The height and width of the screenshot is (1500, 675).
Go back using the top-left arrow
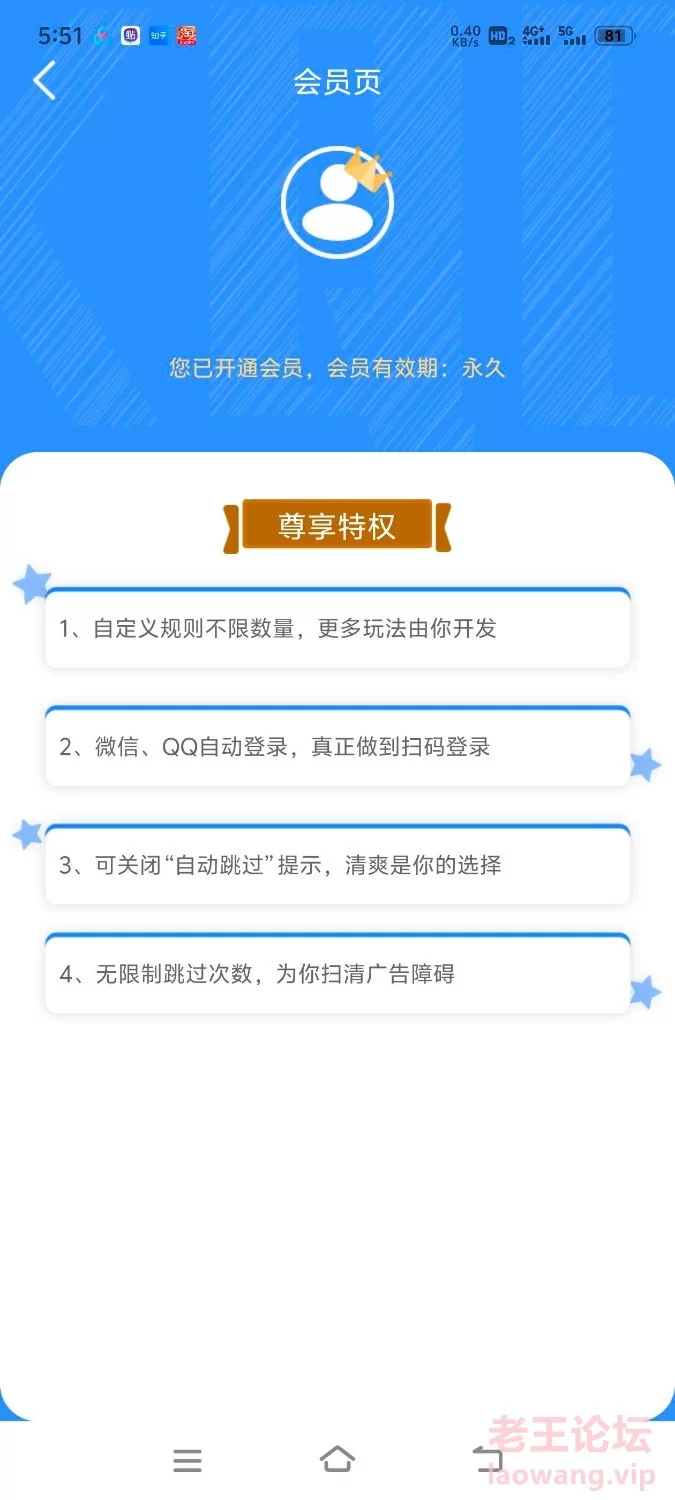pyautogui.click(x=44, y=81)
